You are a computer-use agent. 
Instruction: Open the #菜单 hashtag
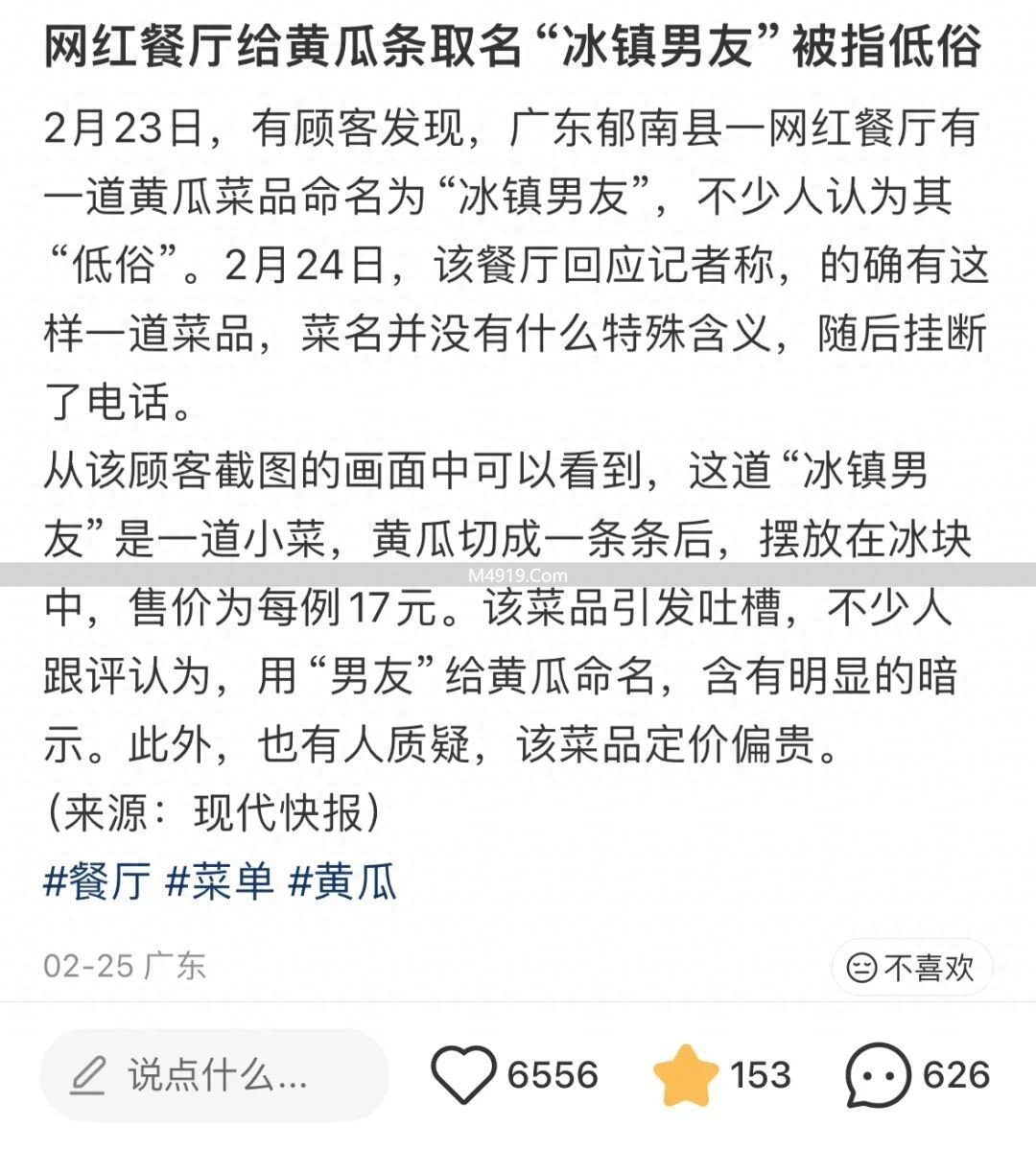tap(220, 881)
